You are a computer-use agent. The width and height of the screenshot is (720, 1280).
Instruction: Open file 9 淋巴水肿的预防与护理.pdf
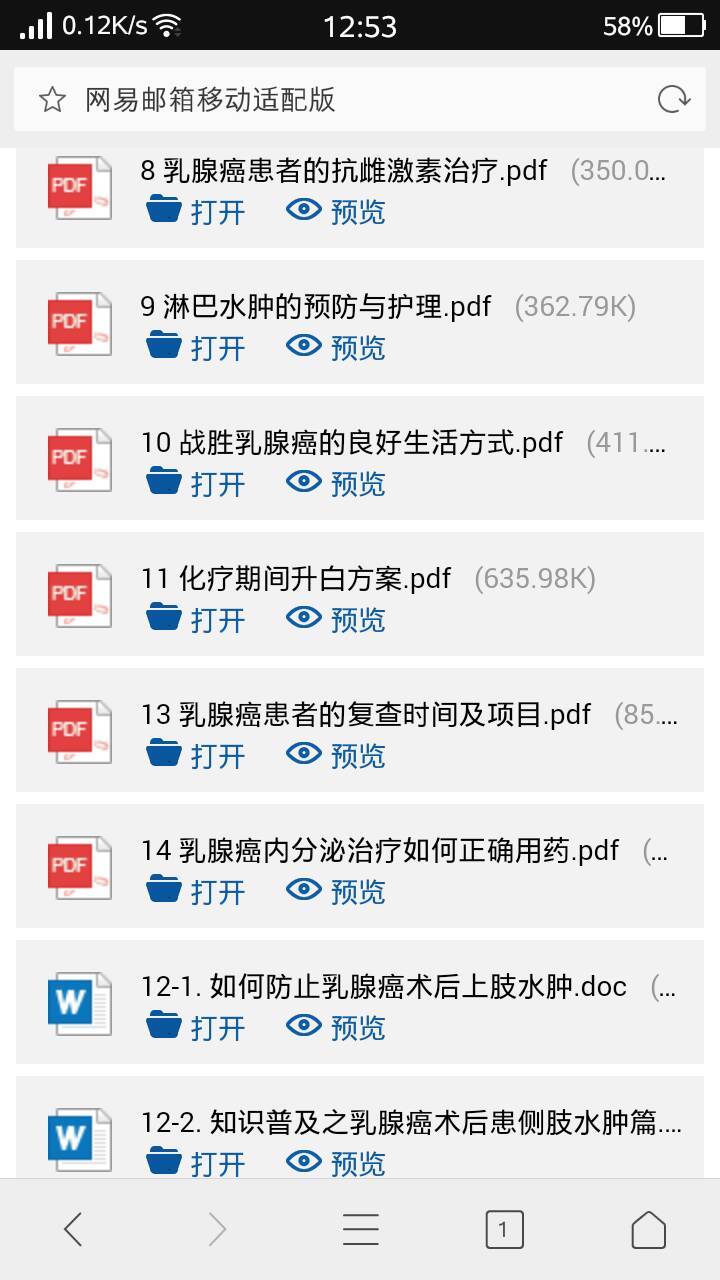tap(196, 348)
